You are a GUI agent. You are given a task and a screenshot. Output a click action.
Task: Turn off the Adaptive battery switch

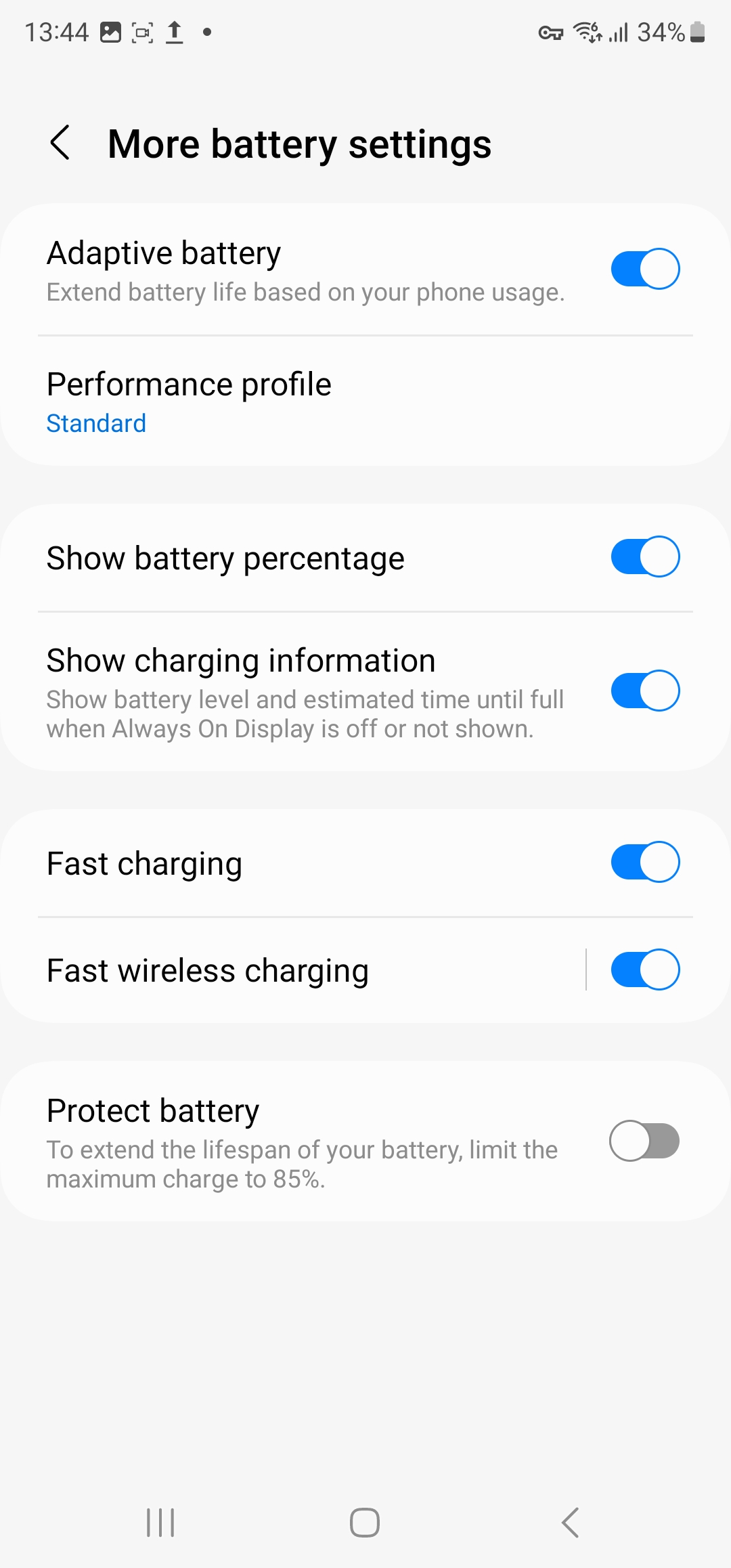click(645, 269)
